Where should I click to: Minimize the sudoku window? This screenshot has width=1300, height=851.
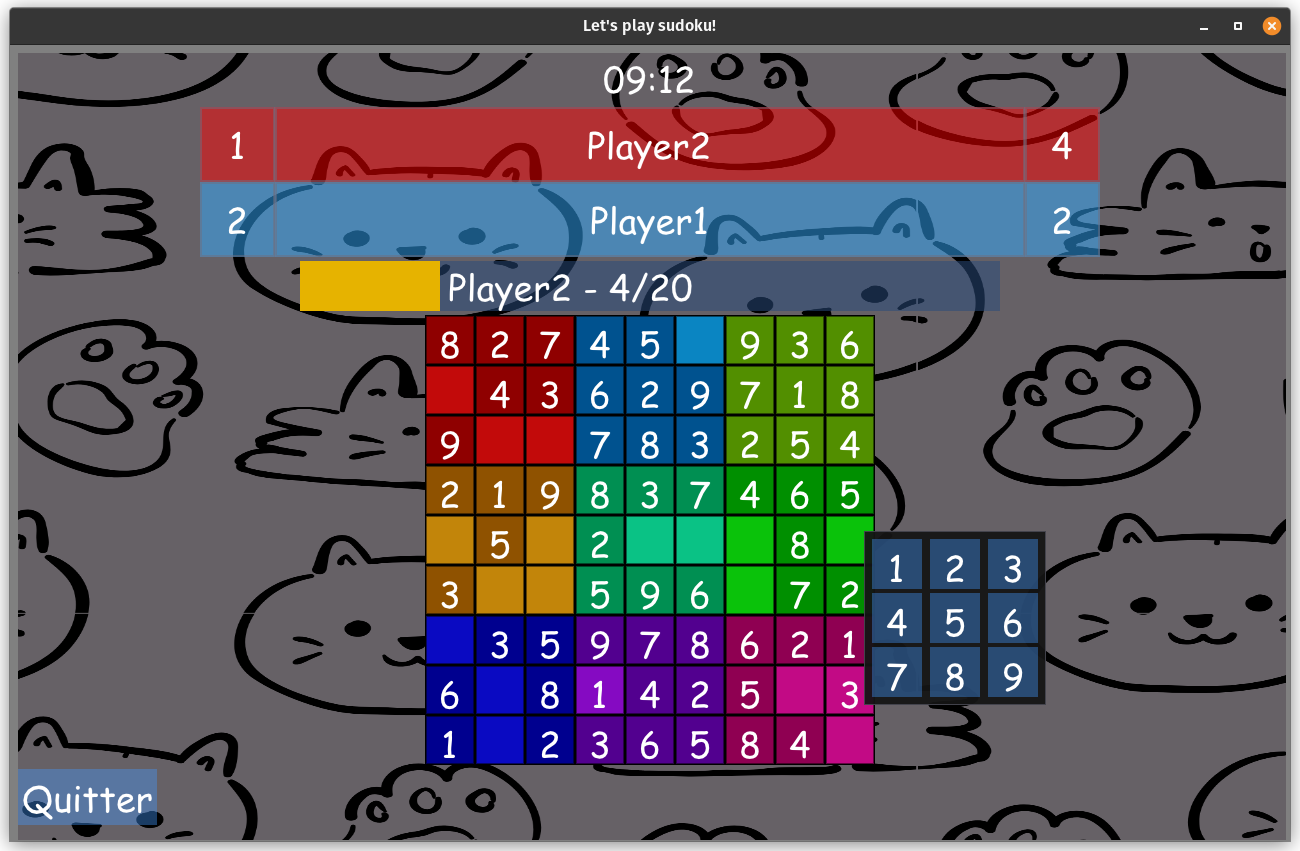[x=1204, y=26]
